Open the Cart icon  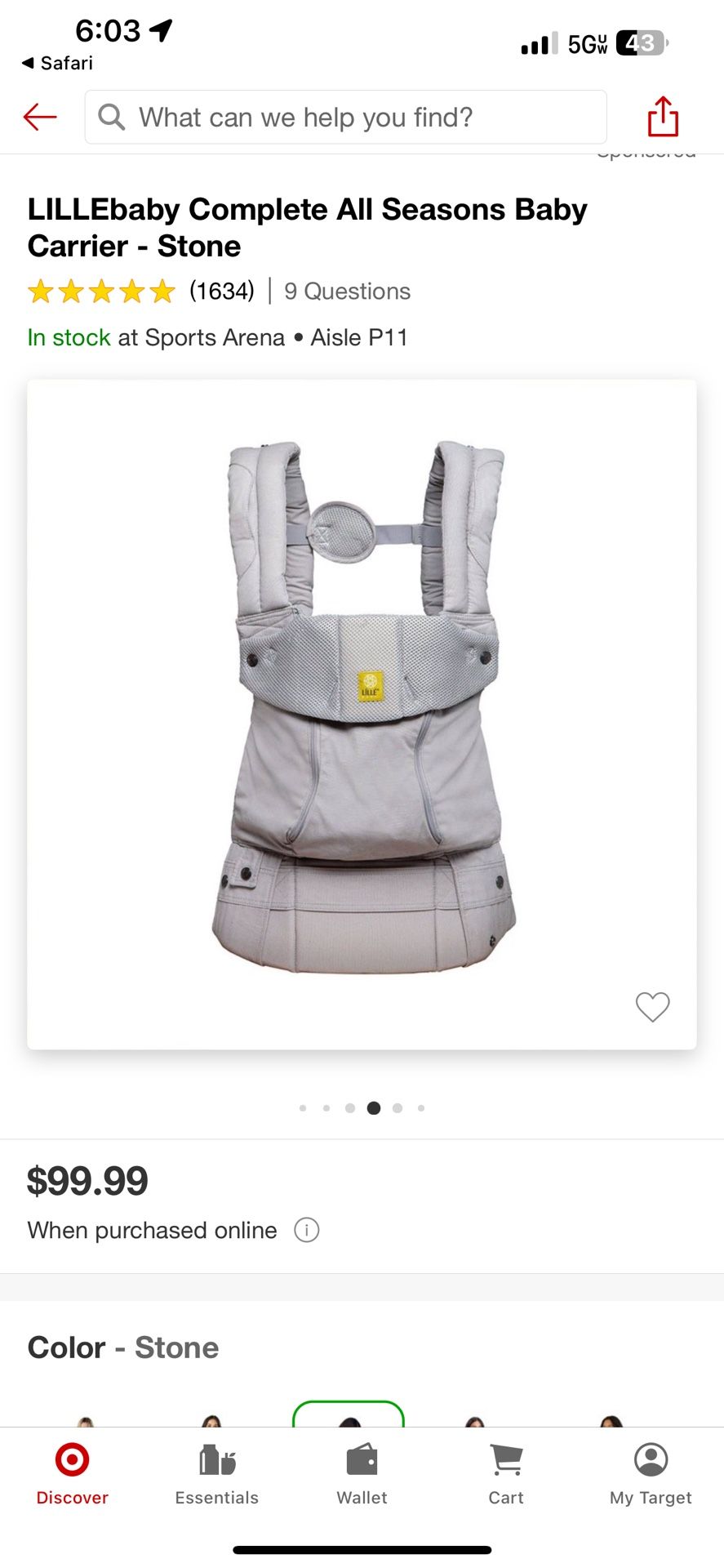coord(505,1459)
